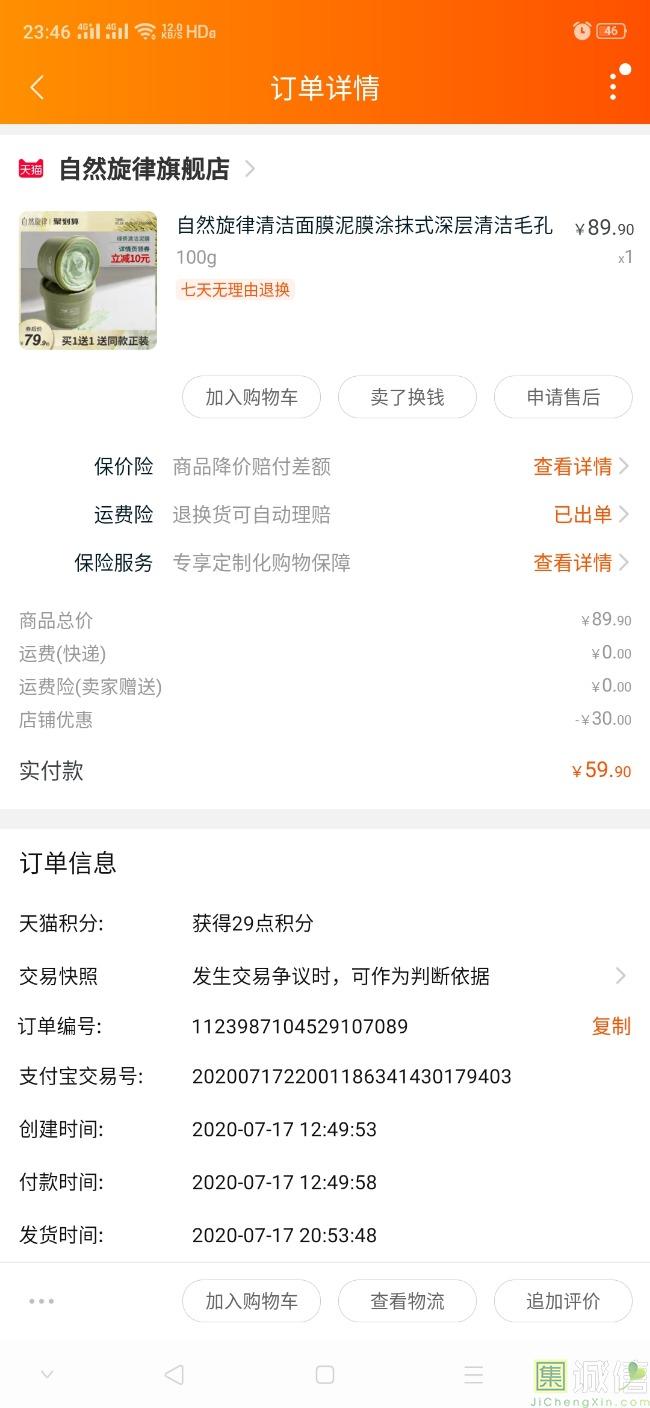650x1408 pixels.
Task: Open the three-dot overflow menu
Action: click(x=613, y=87)
